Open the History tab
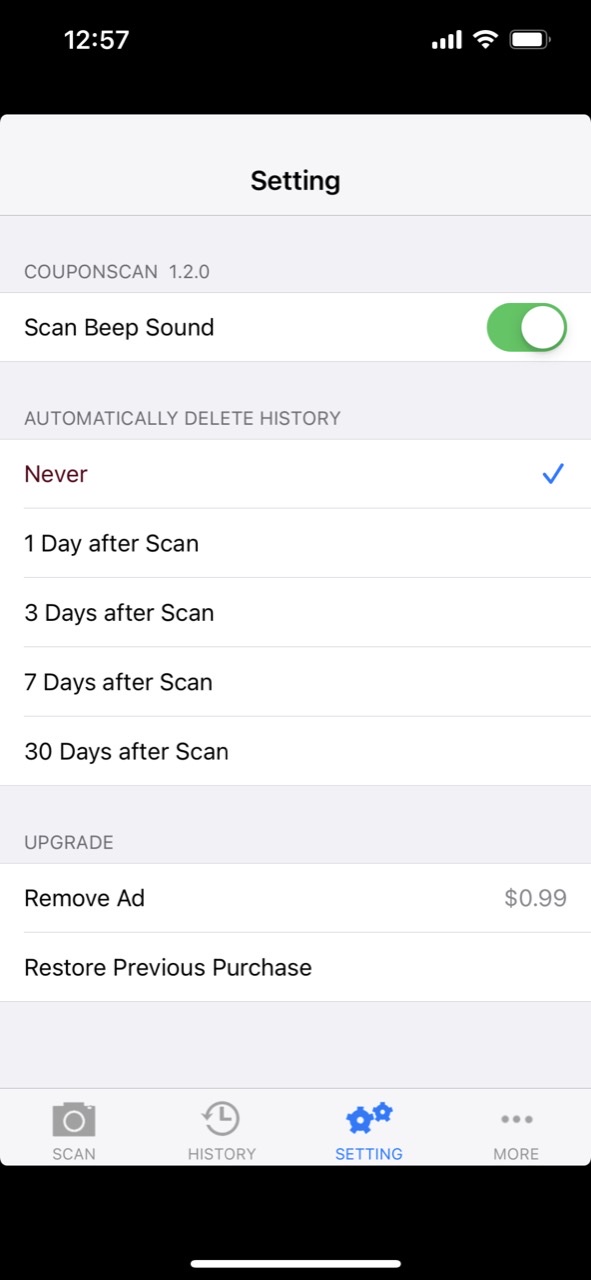Image resolution: width=591 pixels, height=1280 pixels. tap(222, 1131)
